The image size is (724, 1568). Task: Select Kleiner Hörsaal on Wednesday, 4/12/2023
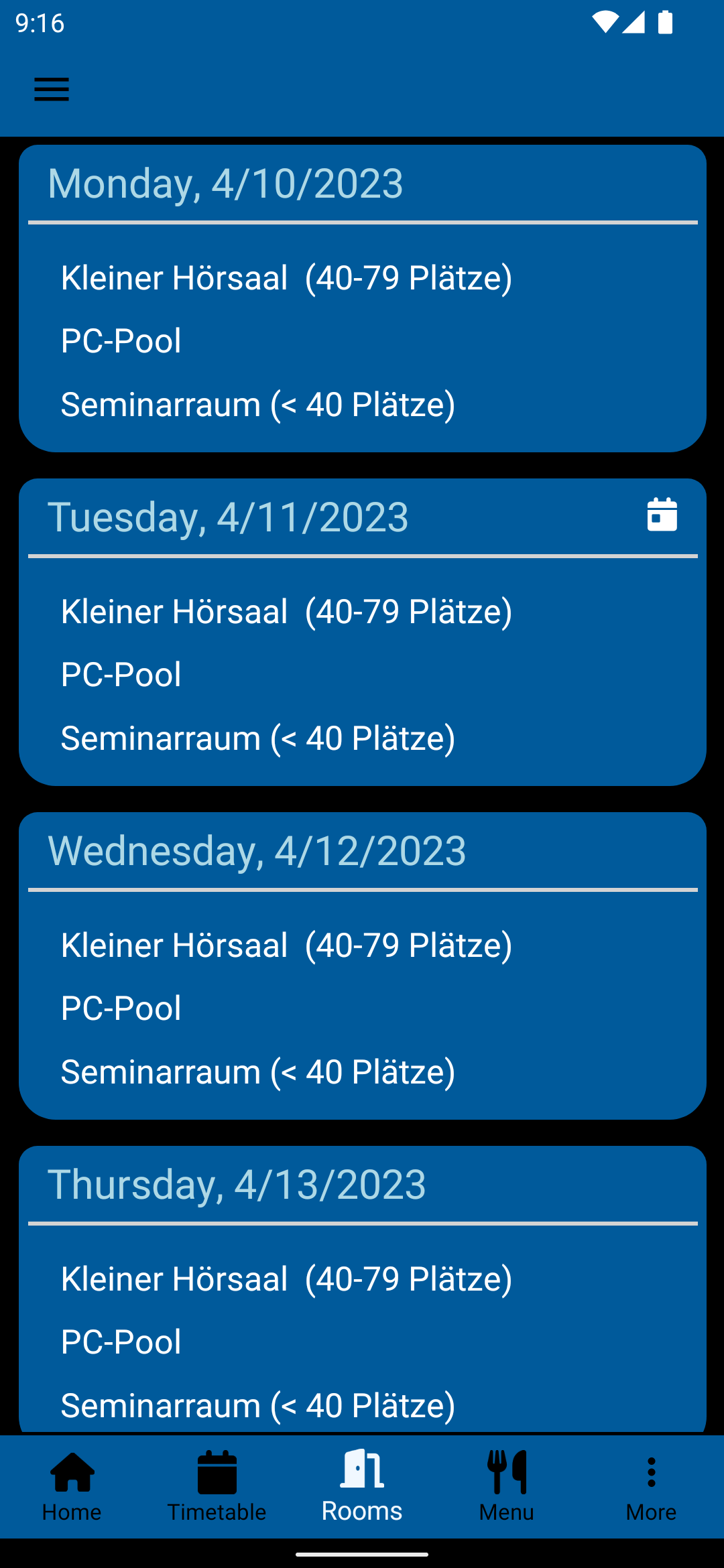(x=287, y=945)
